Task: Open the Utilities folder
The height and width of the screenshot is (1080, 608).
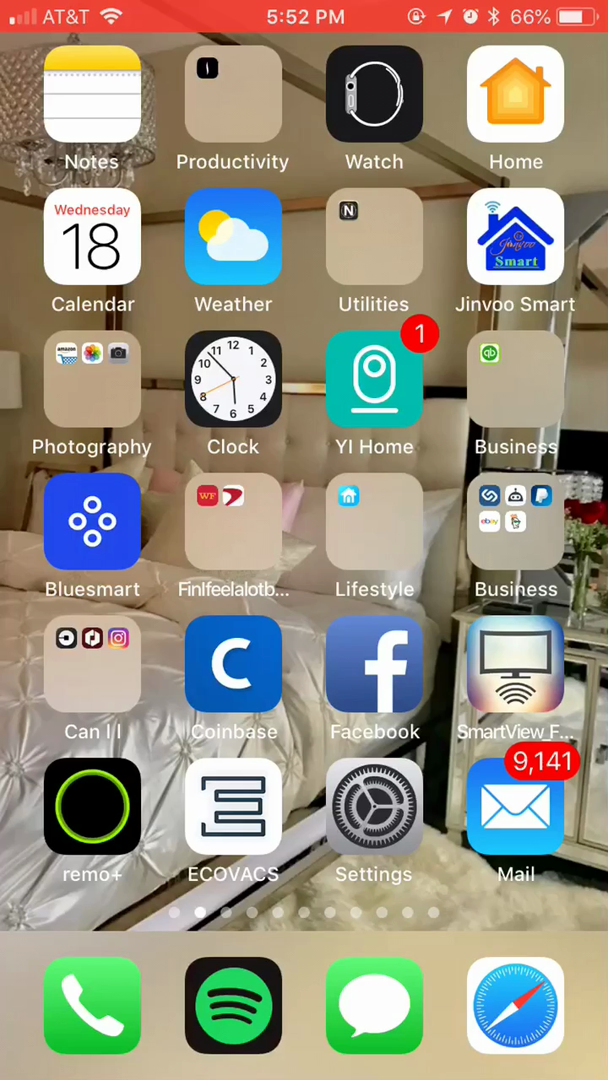Action: pos(374,237)
